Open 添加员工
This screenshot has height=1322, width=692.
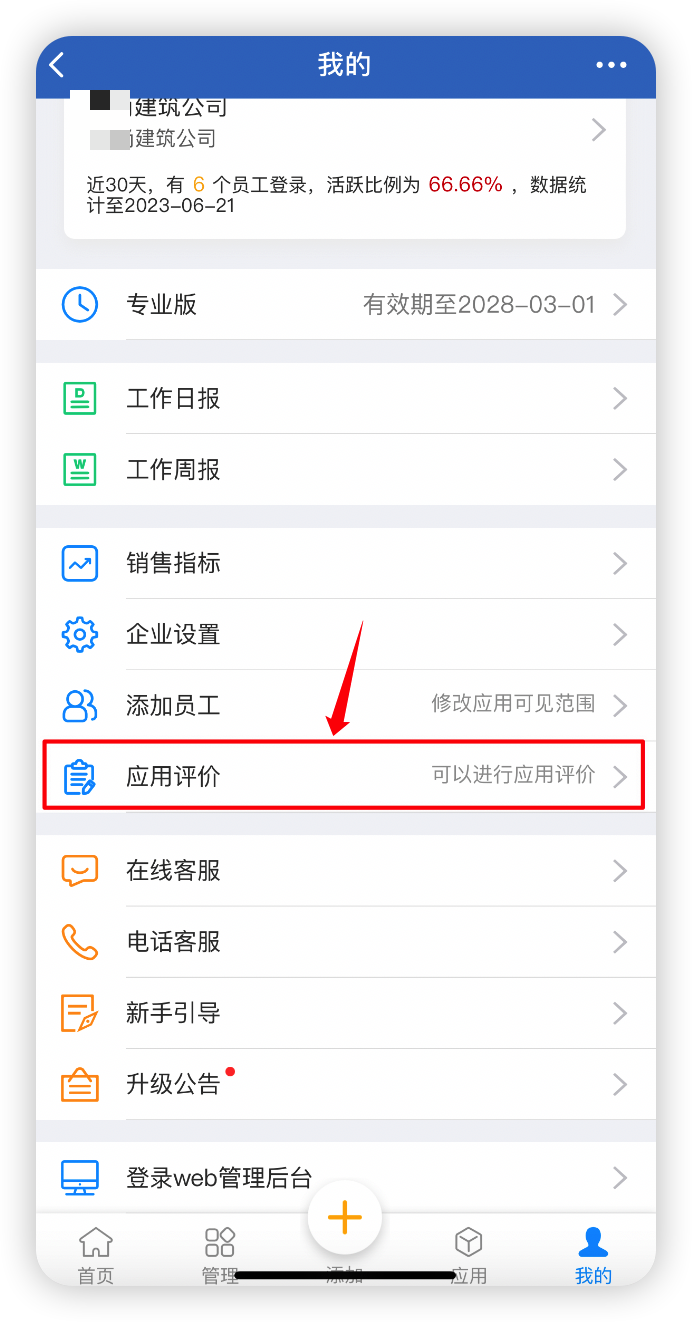click(345, 706)
